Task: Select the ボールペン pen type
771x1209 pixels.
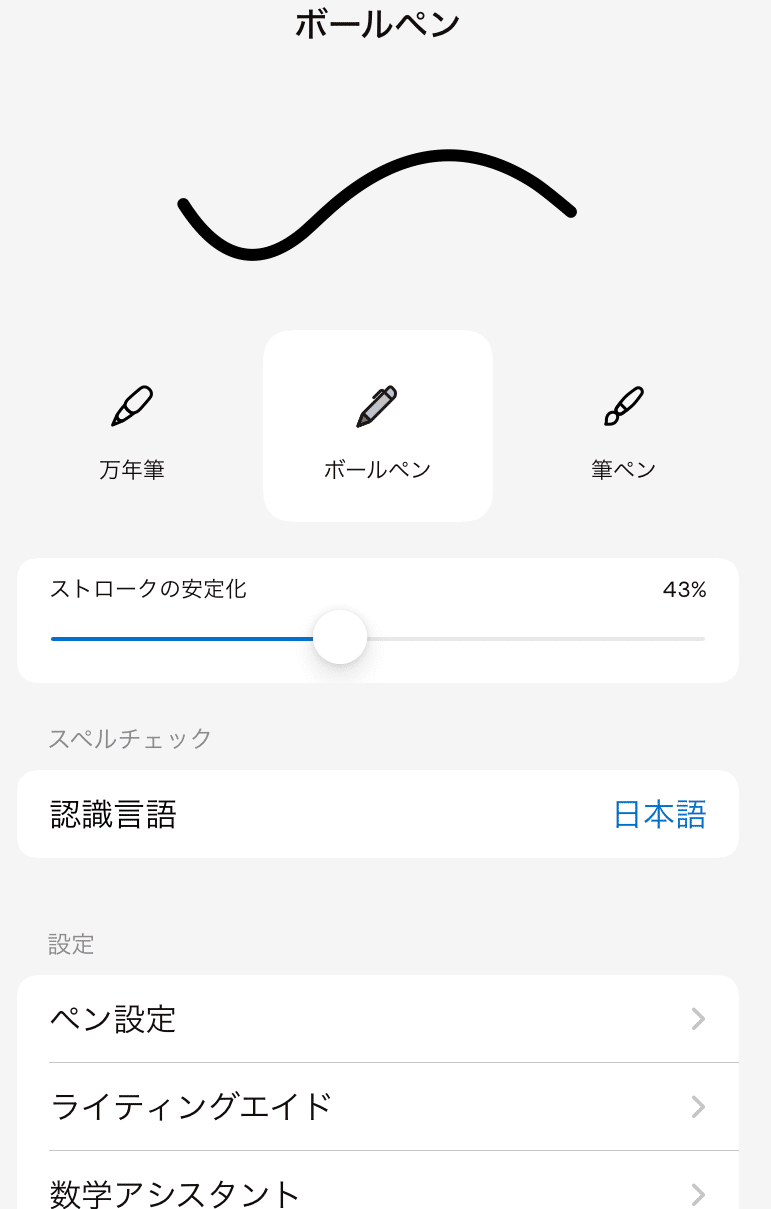Action: pyautogui.click(x=377, y=428)
